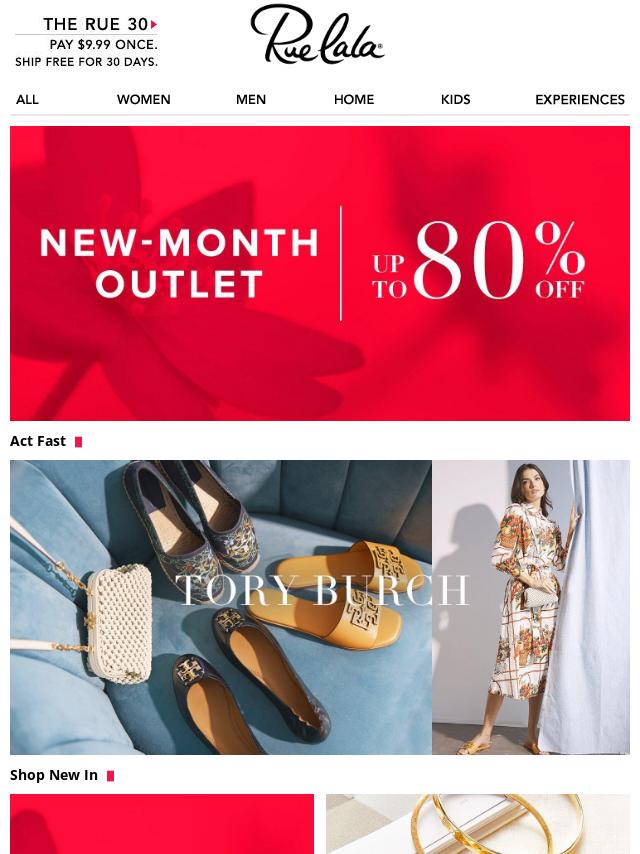Image resolution: width=640 pixels, height=854 pixels.
Task: Switch to the MEN category
Action: (x=250, y=100)
